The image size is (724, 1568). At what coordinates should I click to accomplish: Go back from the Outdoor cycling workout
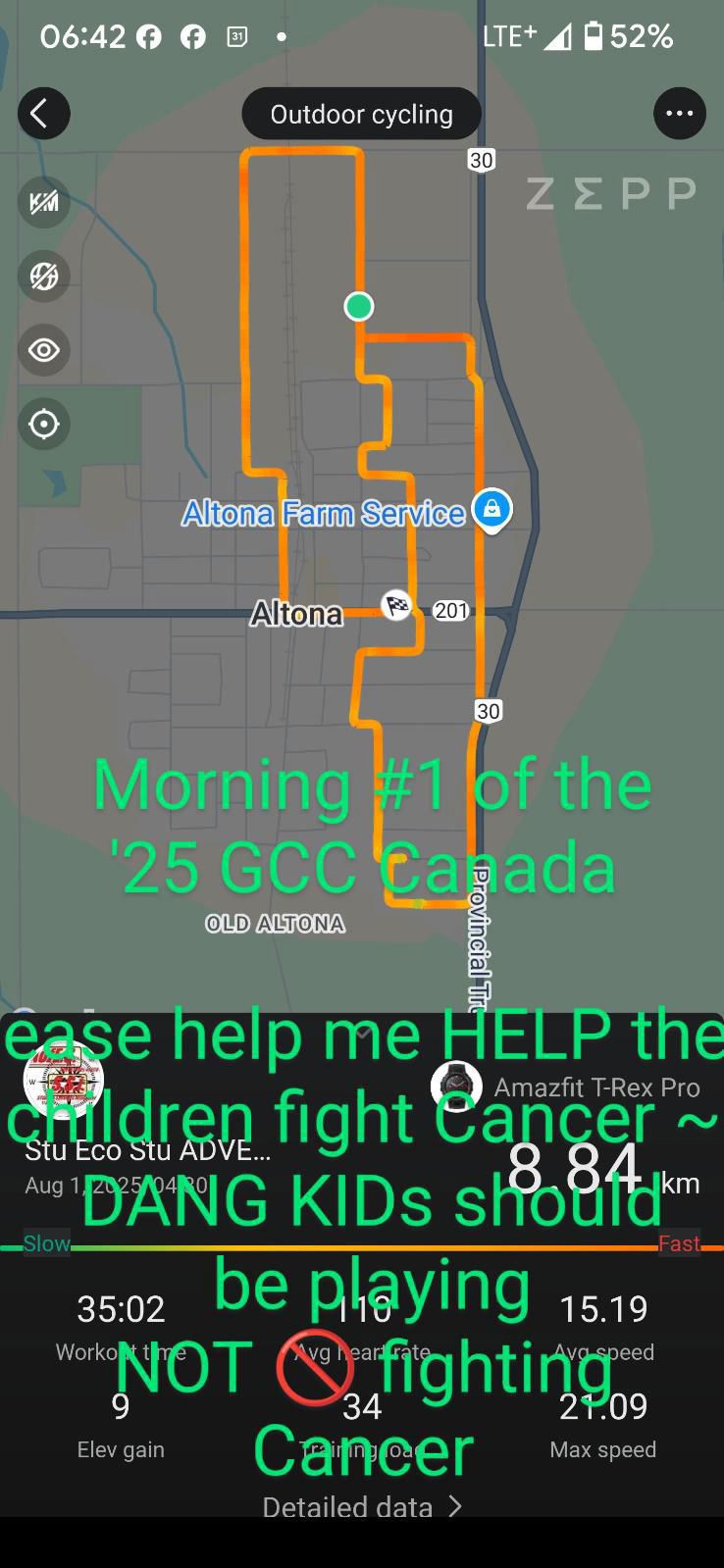tap(43, 114)
